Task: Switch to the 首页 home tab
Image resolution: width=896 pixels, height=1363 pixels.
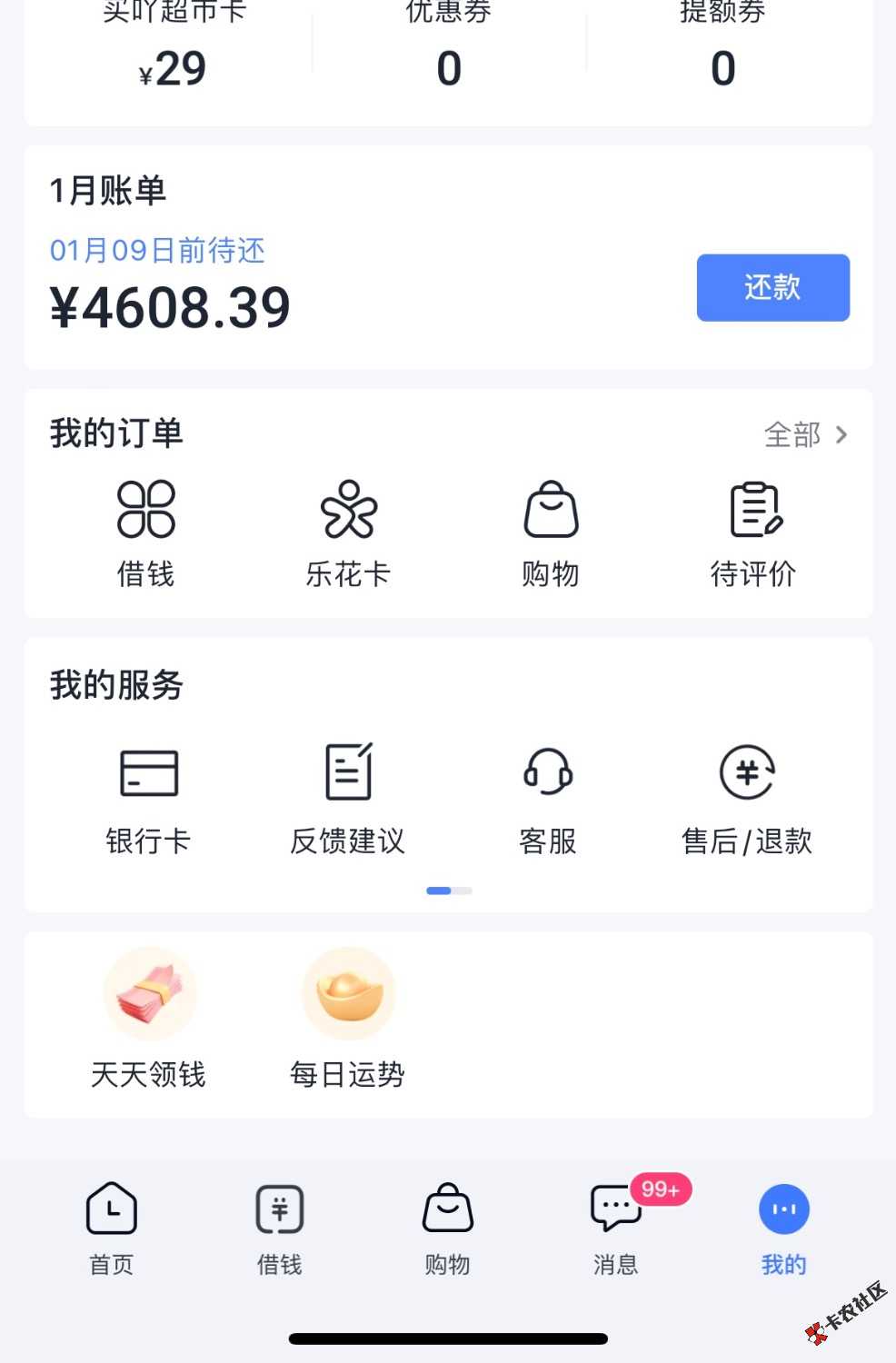Action: [112, 1228]
